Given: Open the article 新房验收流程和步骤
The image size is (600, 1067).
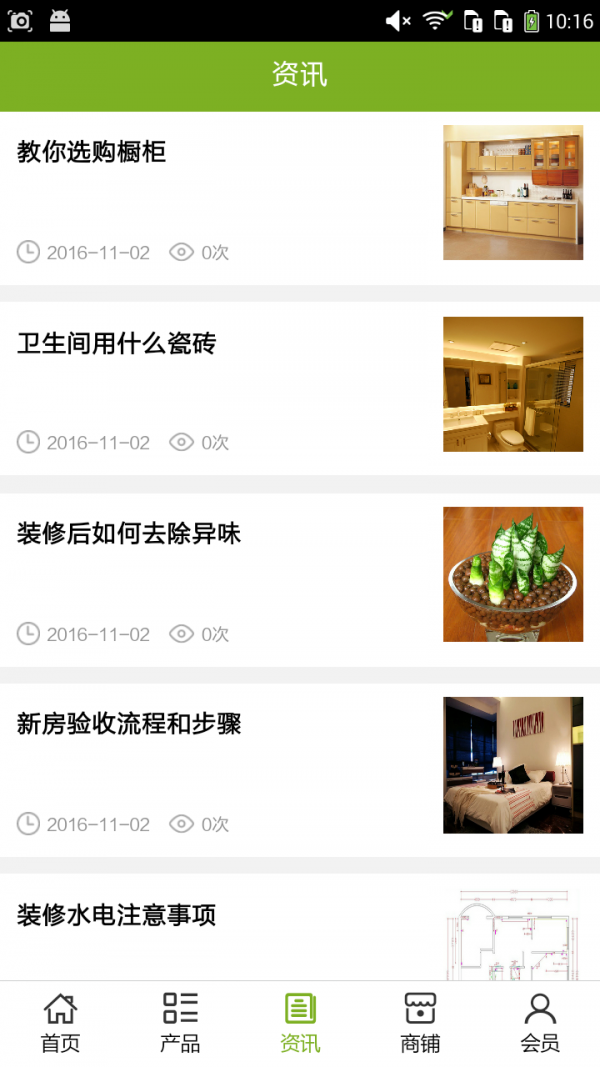Looking at the screenshot, I should click(x=129, y=724).
